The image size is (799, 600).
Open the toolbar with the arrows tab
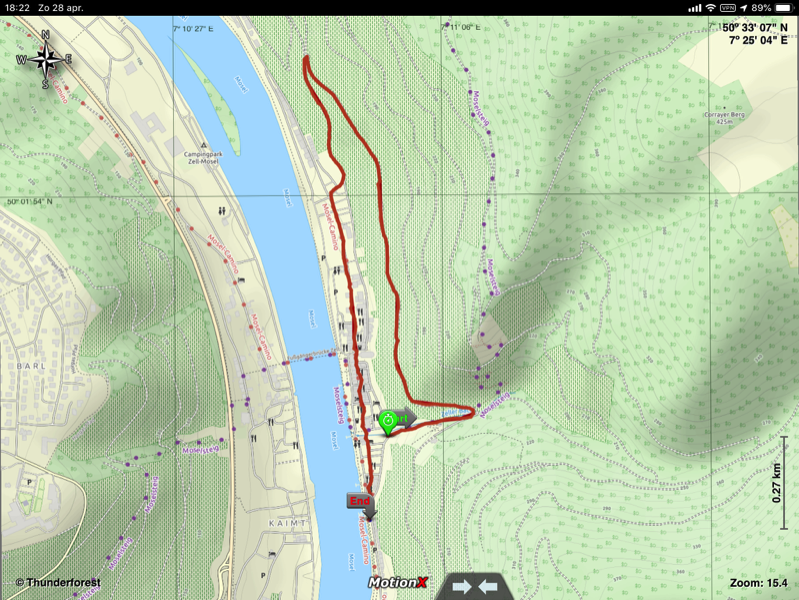[x=474, y=586]
